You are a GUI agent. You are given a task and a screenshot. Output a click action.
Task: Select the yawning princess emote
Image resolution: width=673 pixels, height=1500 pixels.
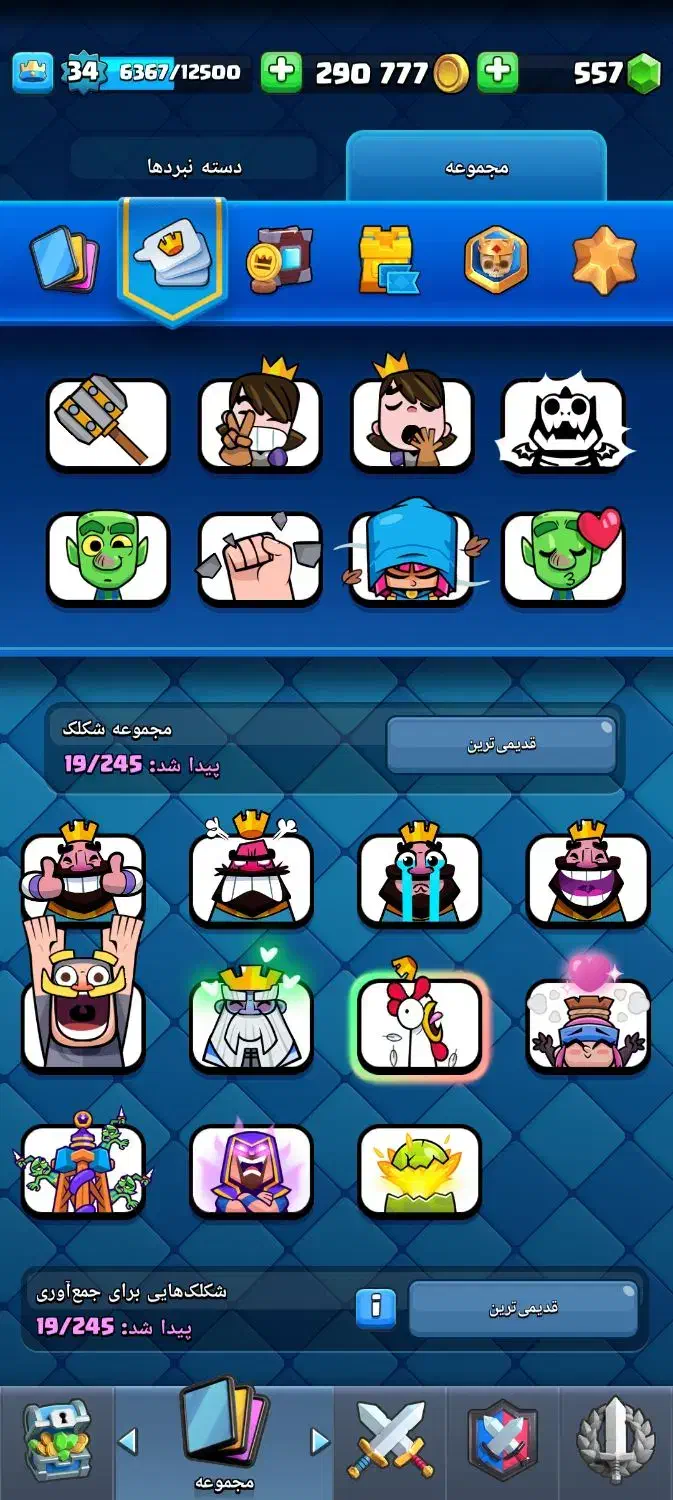(x=411, y=424)
